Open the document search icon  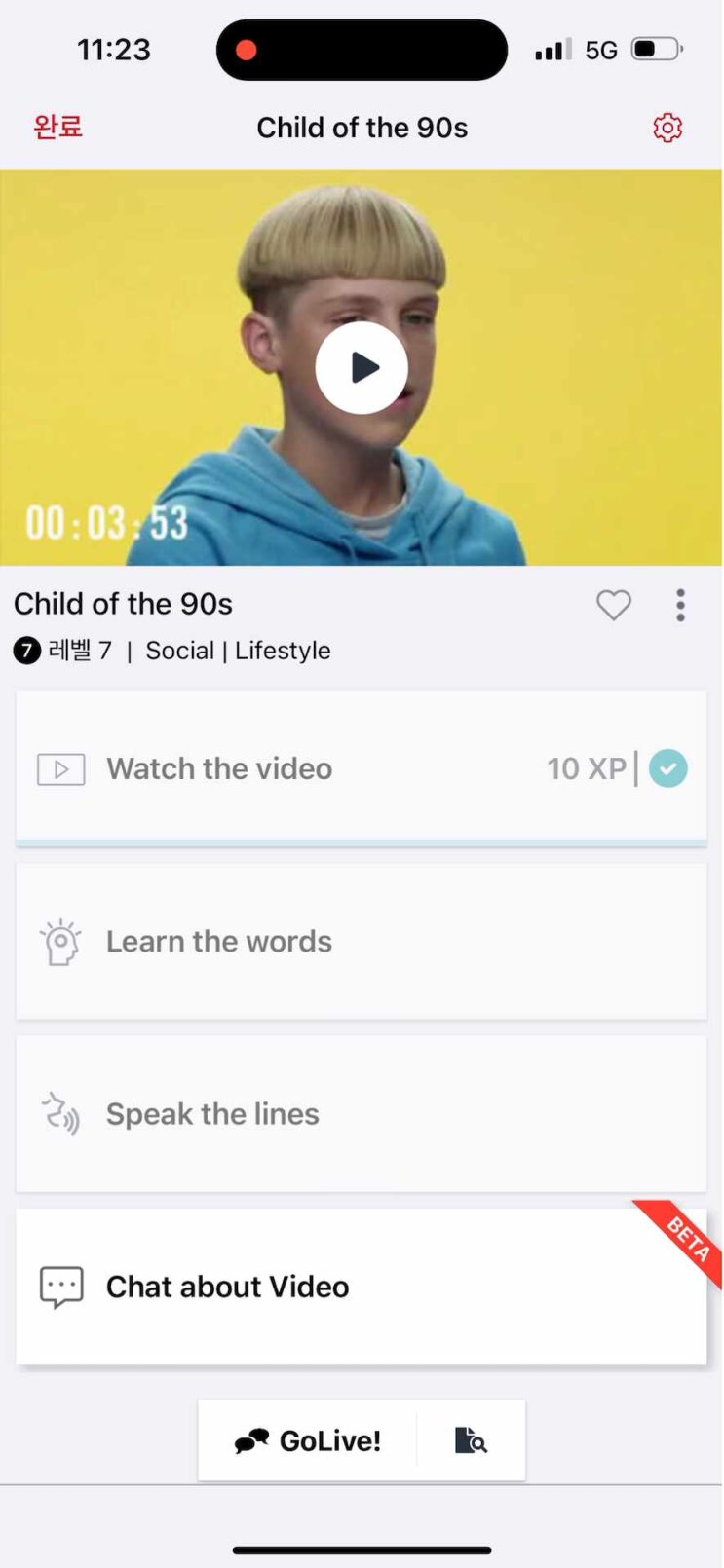(x=471, y=1440)
